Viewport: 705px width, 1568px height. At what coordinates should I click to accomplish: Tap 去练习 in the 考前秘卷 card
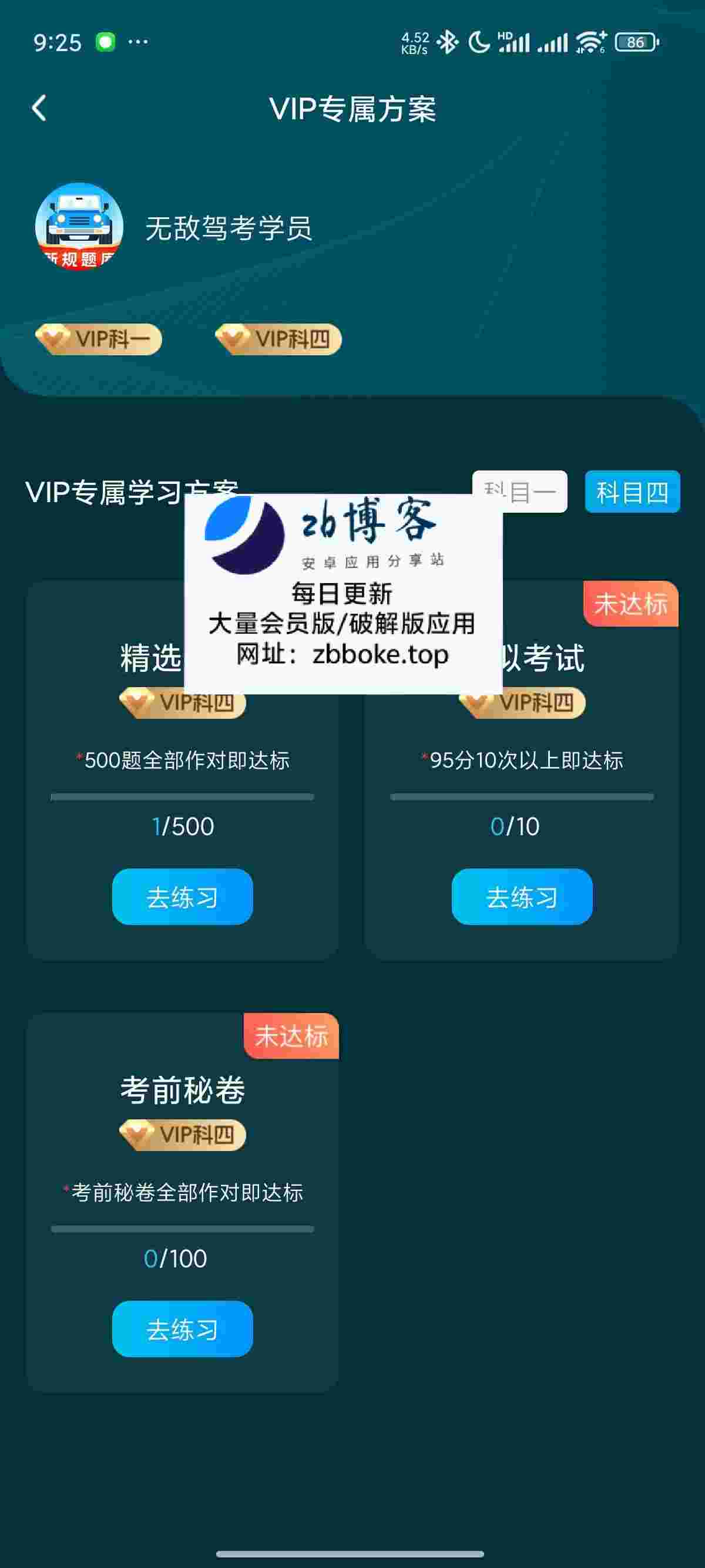(182, 1329)
